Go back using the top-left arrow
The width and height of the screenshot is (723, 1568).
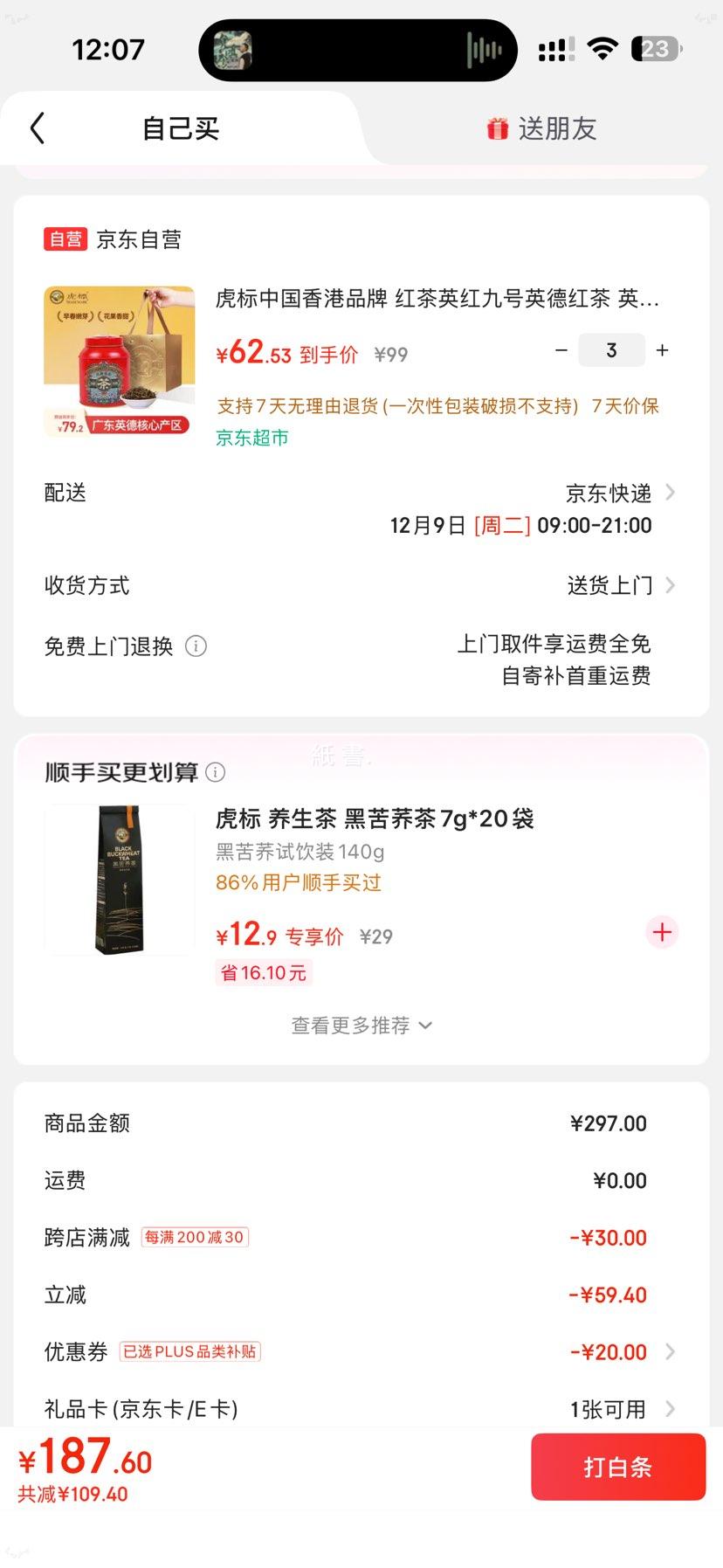[x=37, y=128]
